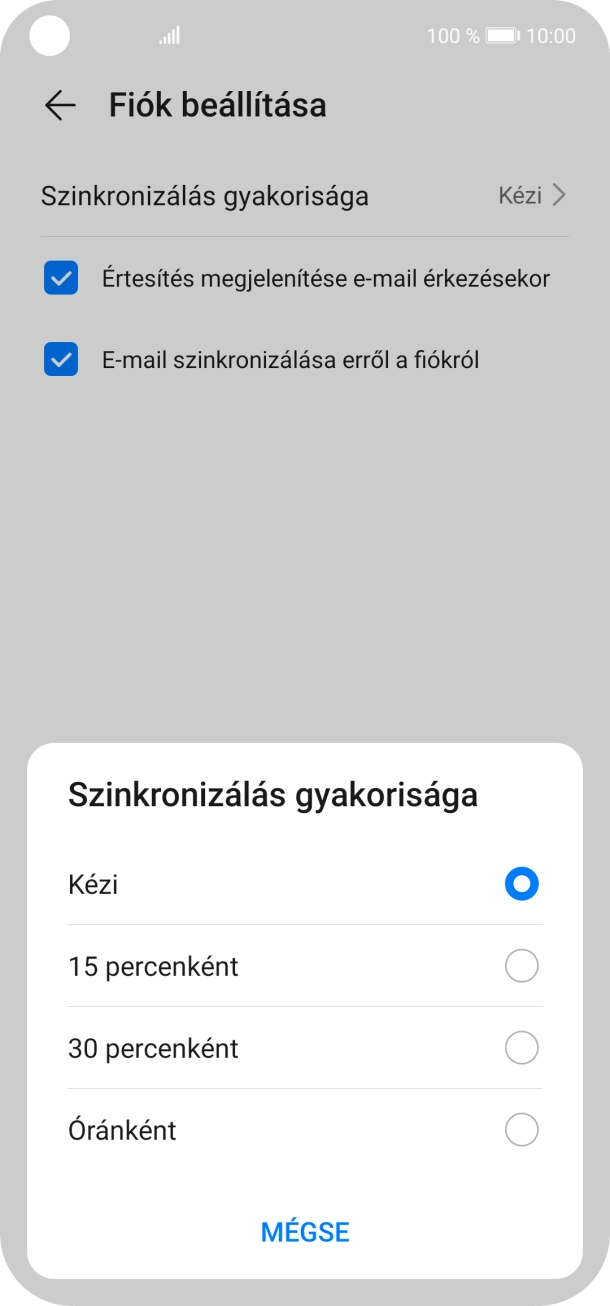Pick the Óránként sync option
Viewport: 610px width, 1306px height.
pos(521,1130)
